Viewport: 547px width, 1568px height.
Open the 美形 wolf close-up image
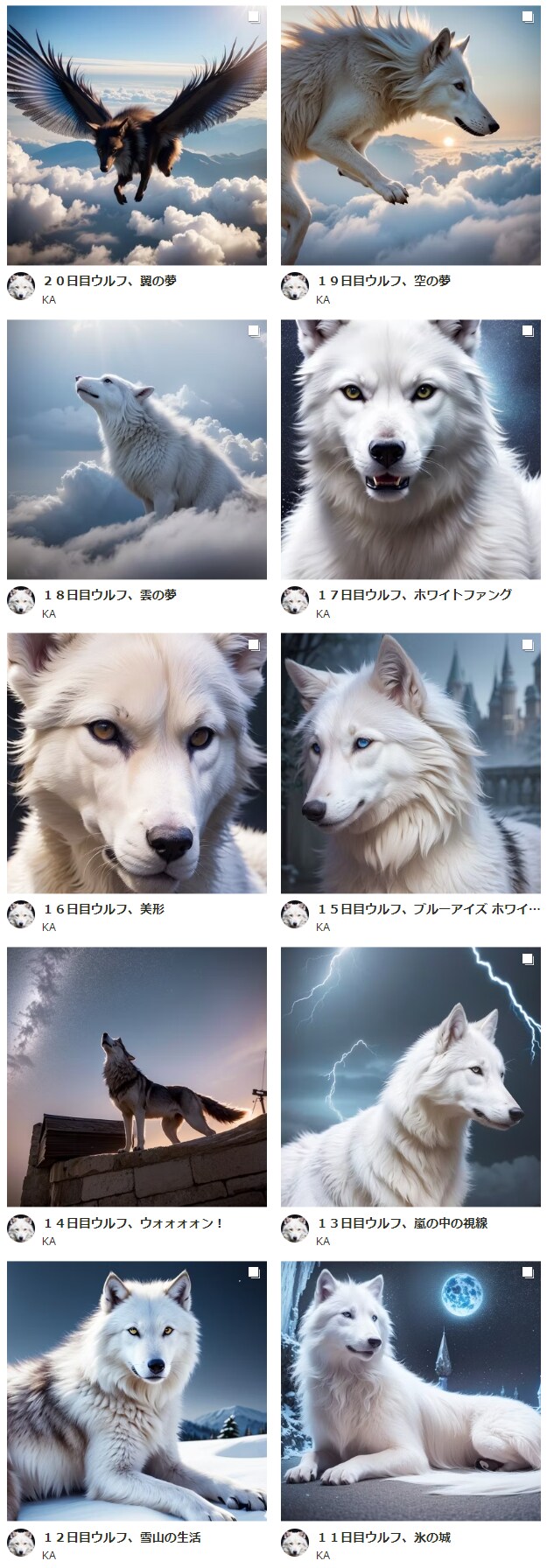click(x=137, y=763)
